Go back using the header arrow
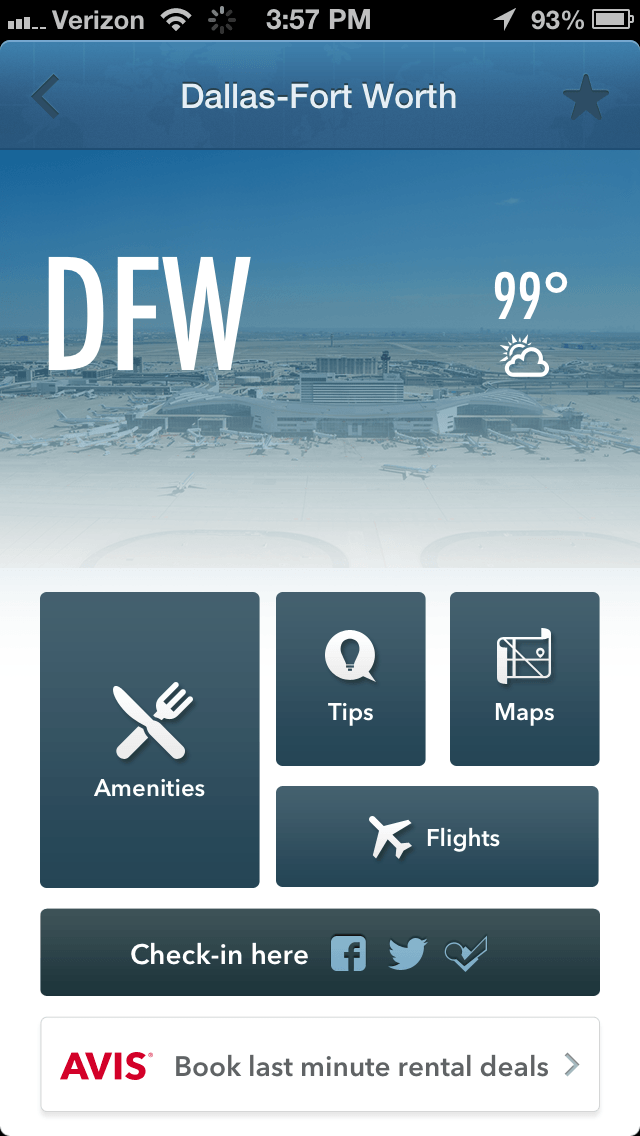 point(45,97)
